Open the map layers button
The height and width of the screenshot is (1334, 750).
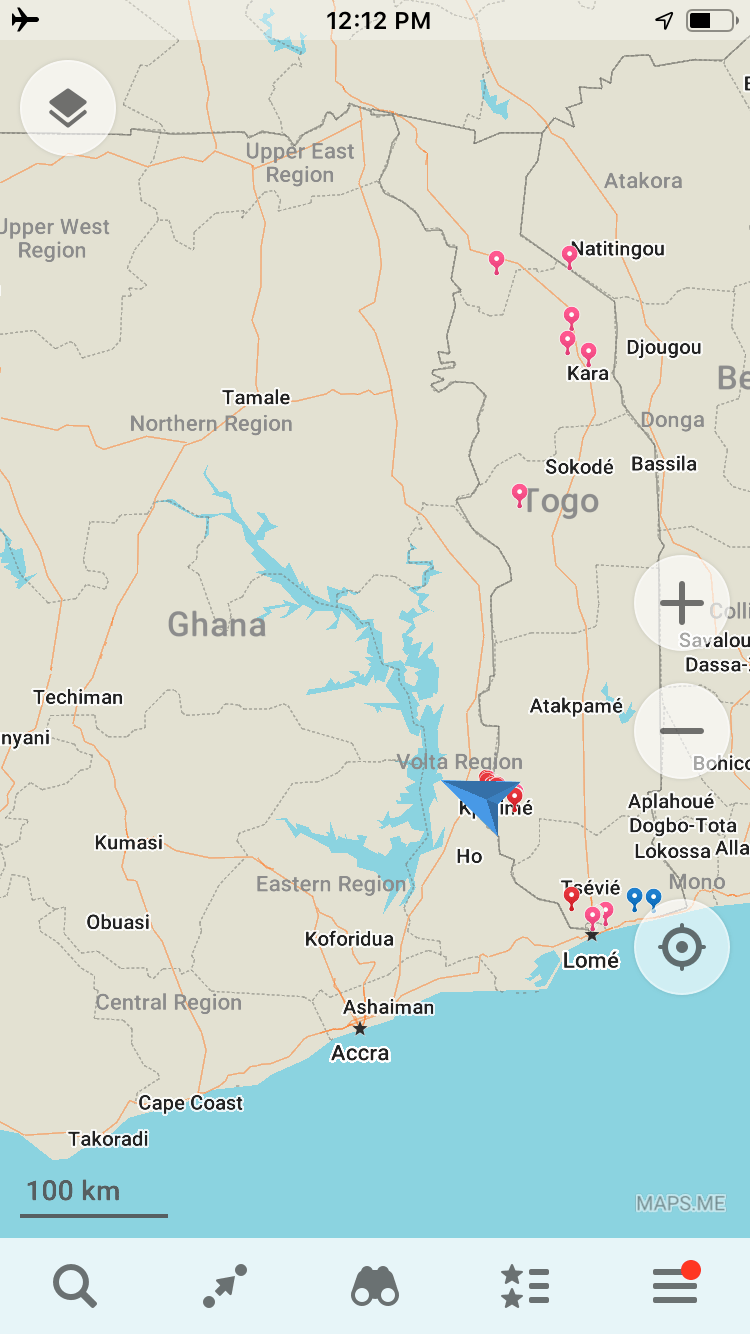(x=68, y=108)
